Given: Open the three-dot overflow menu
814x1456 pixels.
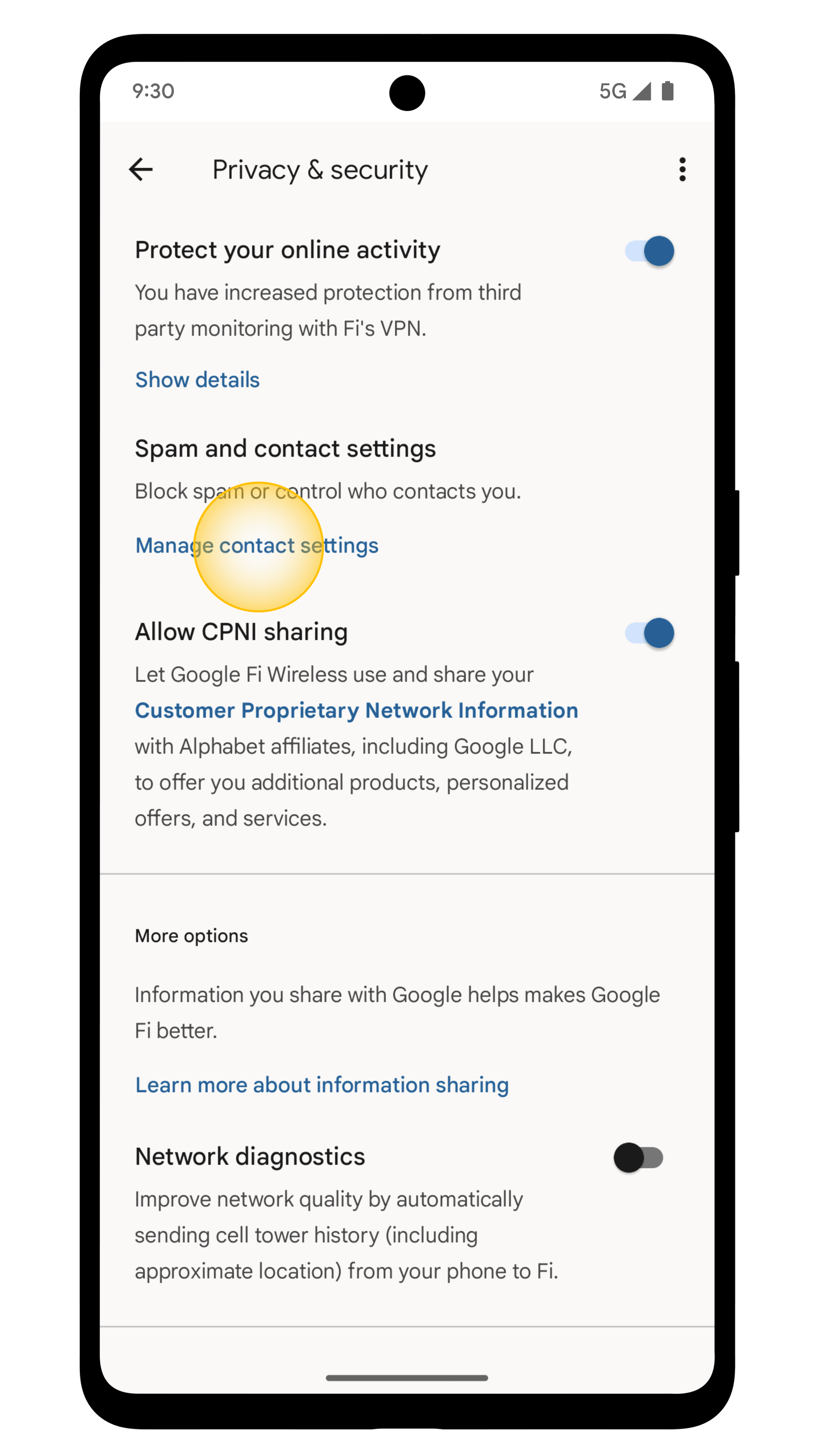Looking at the screenshot, I should point(682,169).
